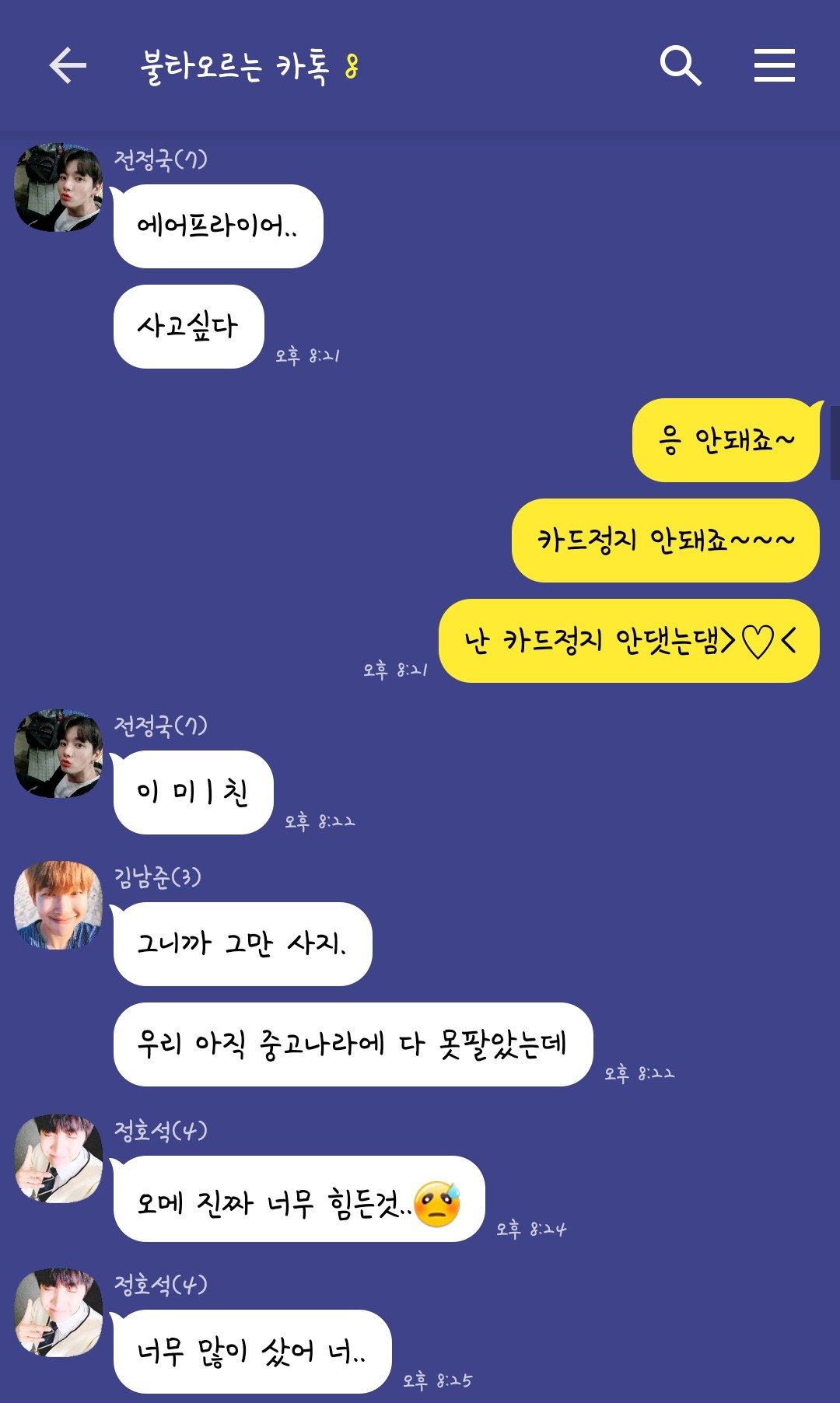Search within this chat room

(681, 65)
